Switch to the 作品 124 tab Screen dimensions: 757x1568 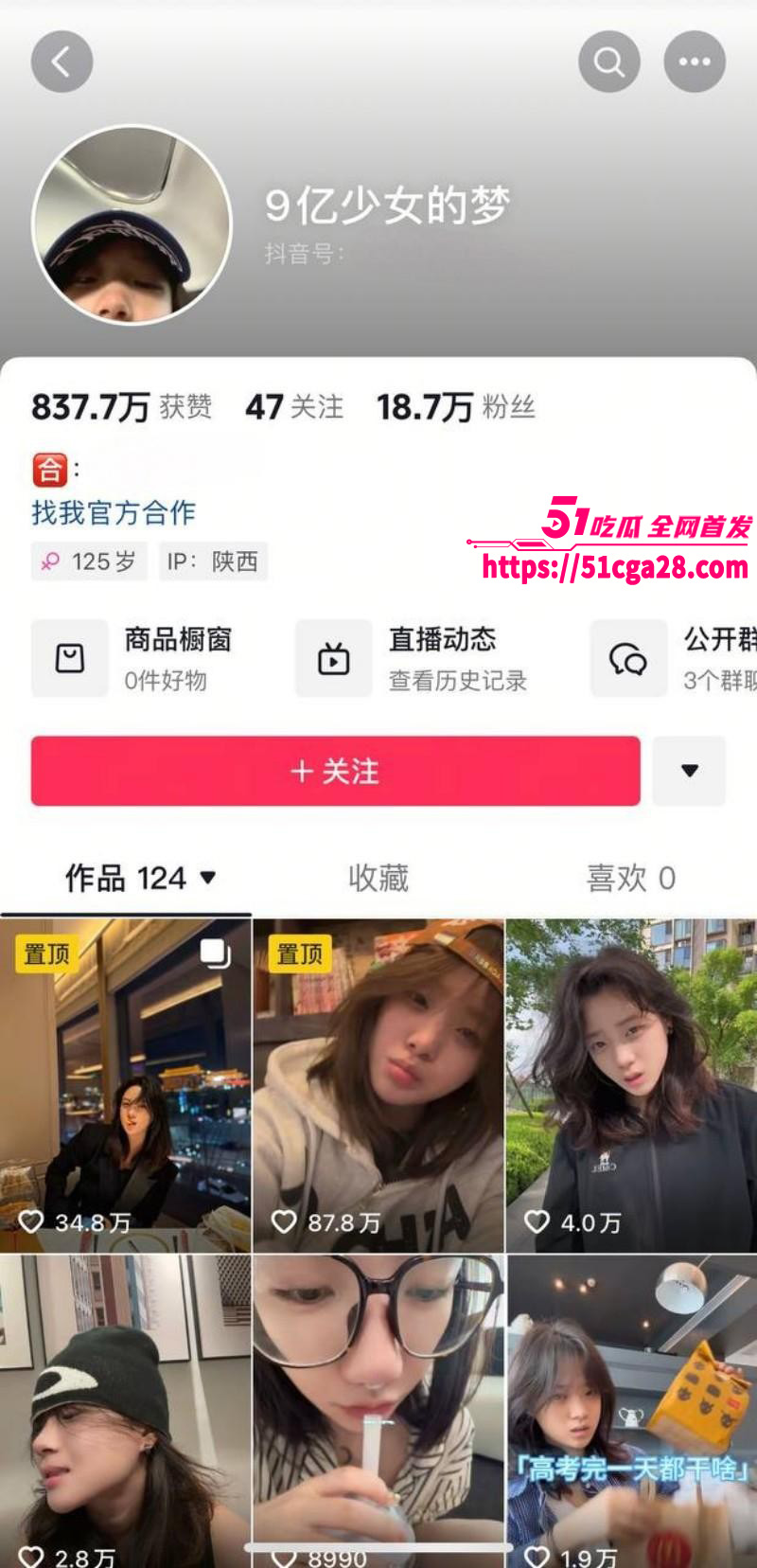click(139, 879)
